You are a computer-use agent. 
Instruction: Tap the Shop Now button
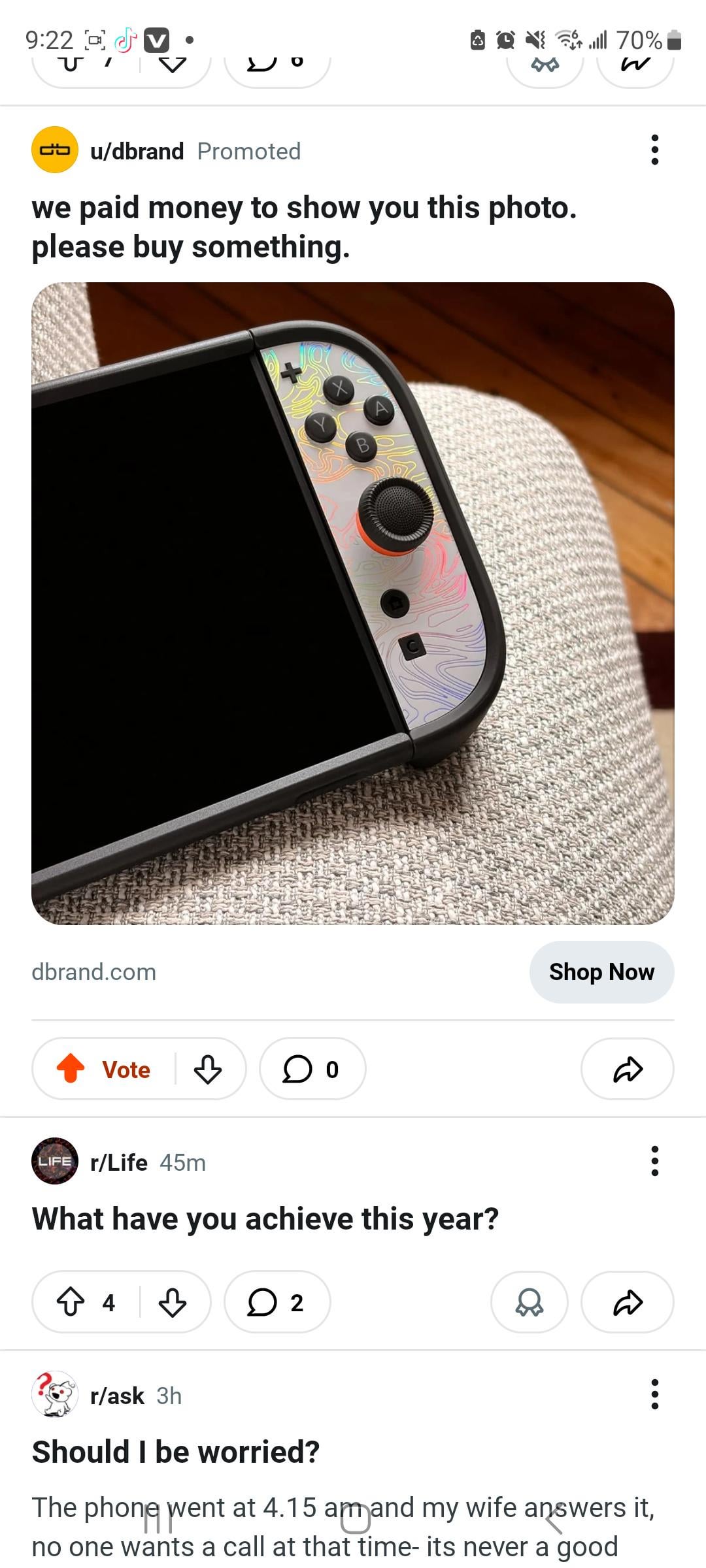pyautogui.click(x=601, y=972)
